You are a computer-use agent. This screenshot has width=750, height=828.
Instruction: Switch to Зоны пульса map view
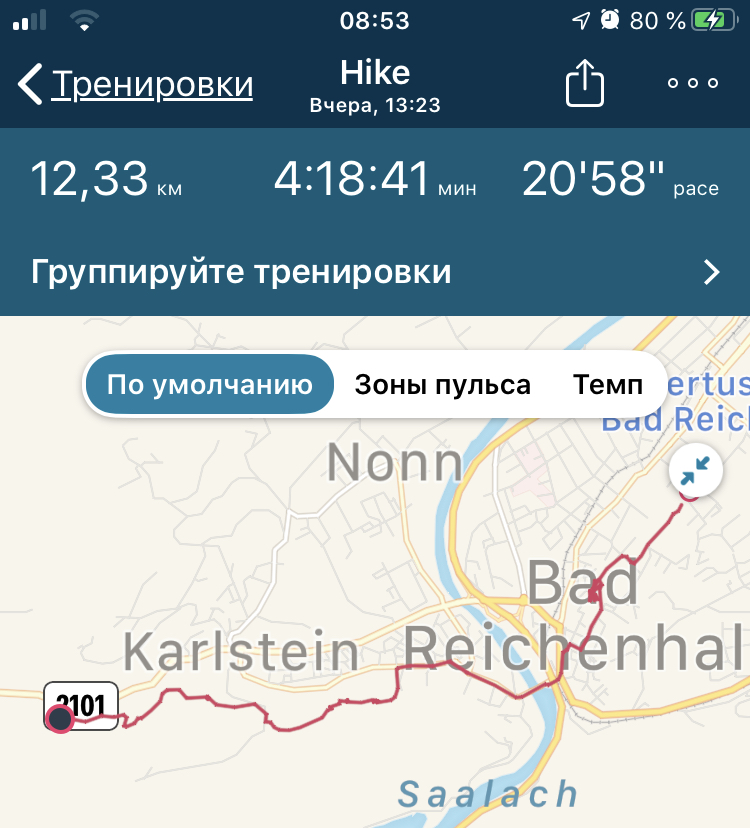click(442, 385)
